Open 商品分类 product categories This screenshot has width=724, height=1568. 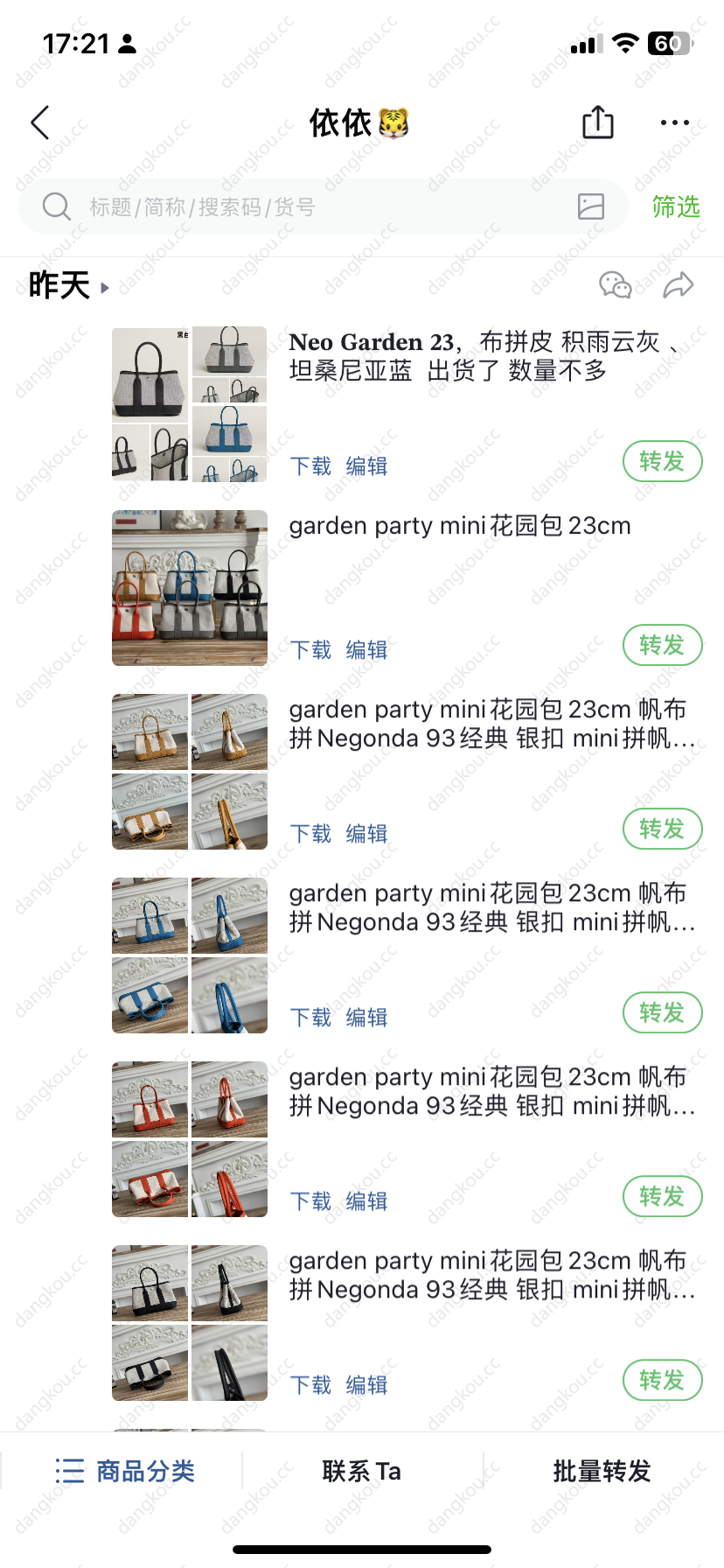pos(125,1471)
